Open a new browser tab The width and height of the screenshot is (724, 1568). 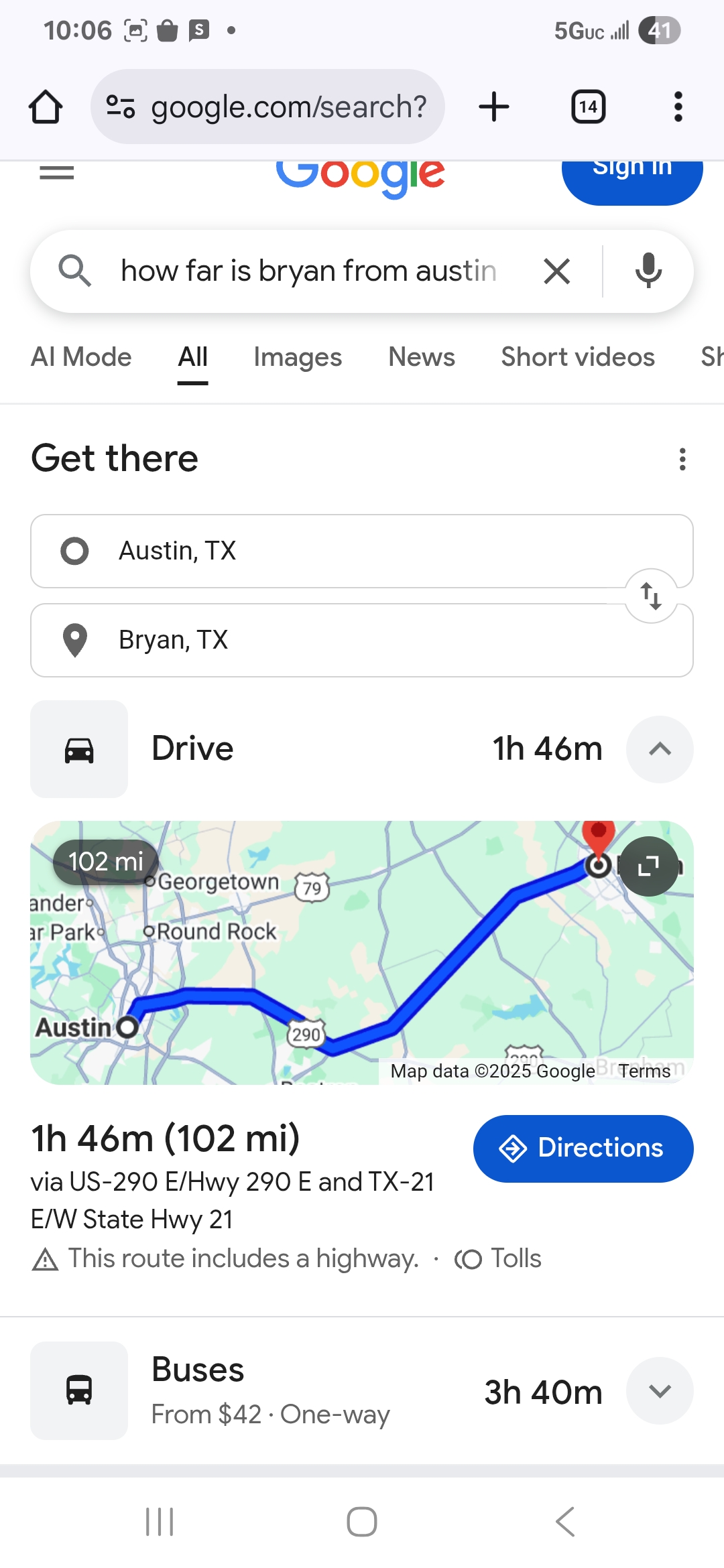494,107
